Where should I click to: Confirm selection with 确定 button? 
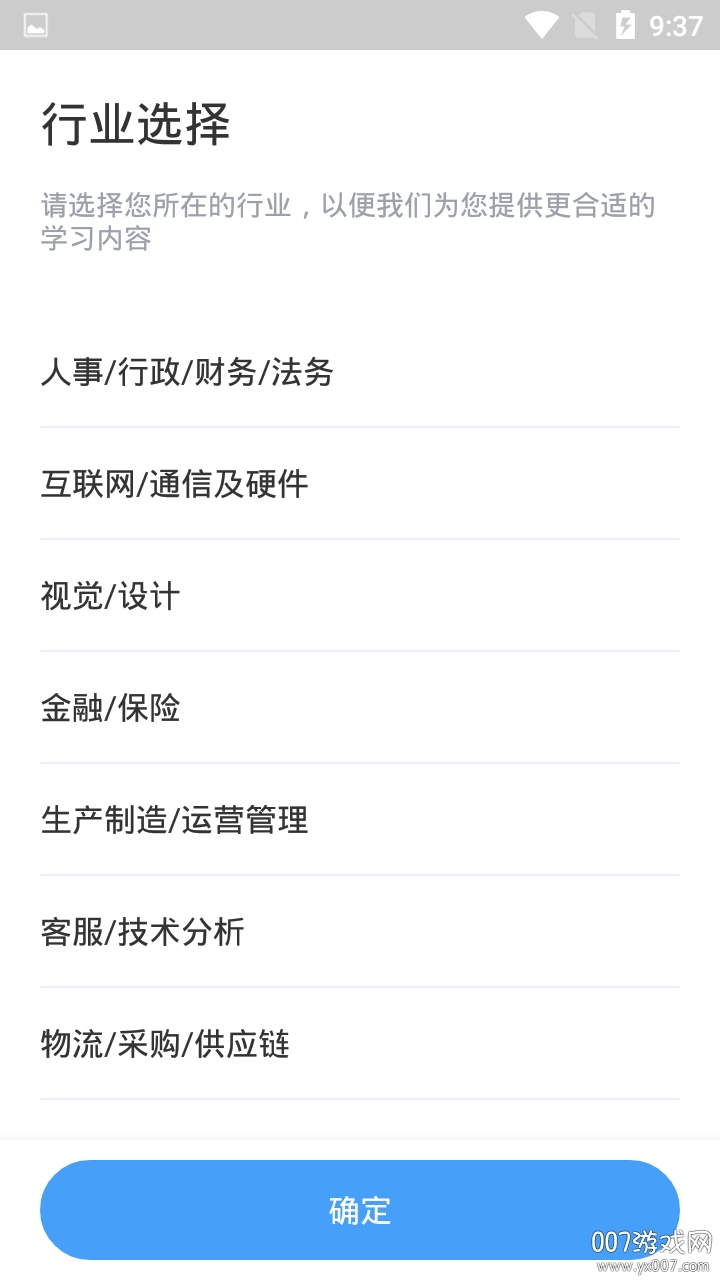point(360,1210)
